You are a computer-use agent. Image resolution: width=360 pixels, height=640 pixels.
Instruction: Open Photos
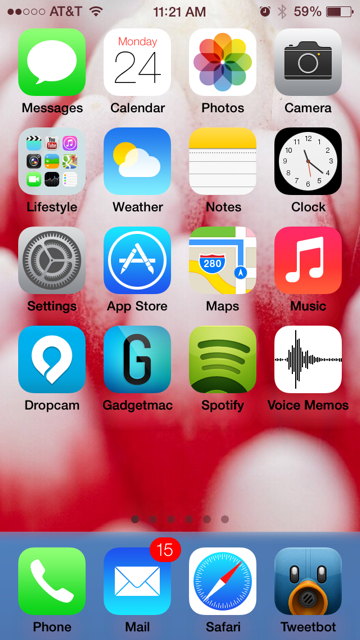point(222,62)
